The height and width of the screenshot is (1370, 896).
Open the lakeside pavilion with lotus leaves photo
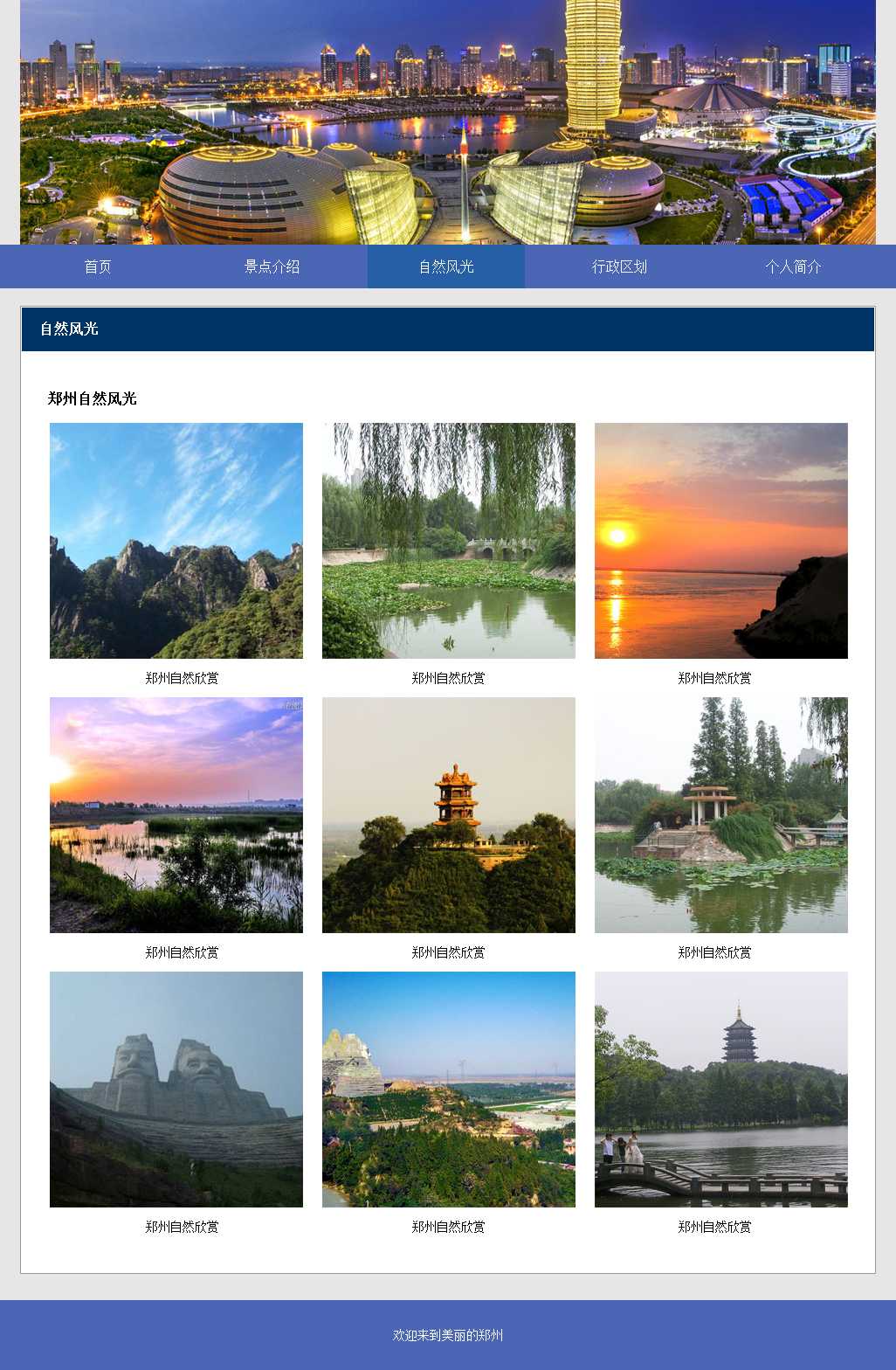pos(721,815)
